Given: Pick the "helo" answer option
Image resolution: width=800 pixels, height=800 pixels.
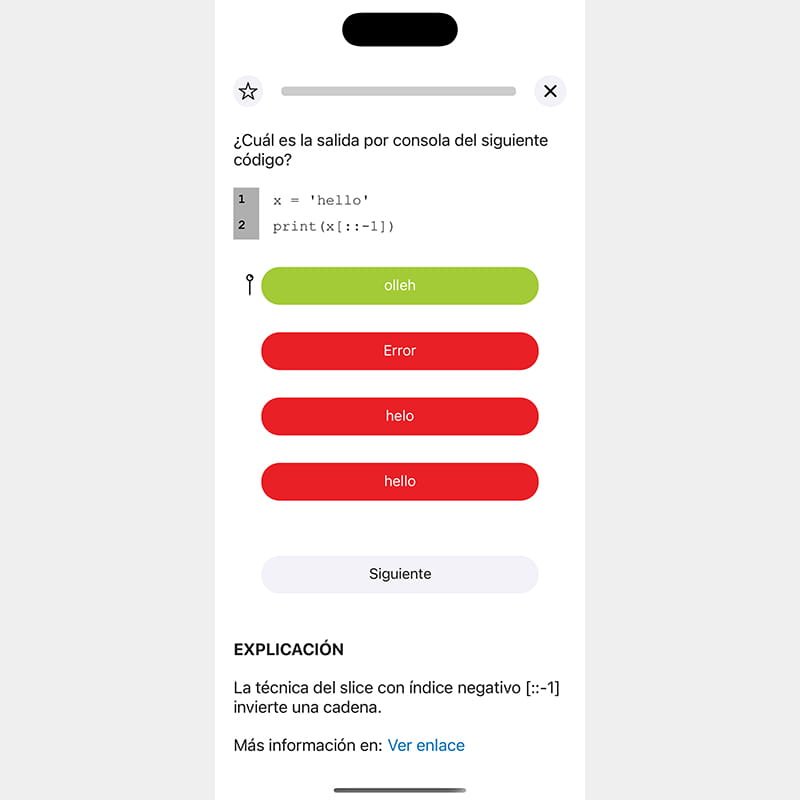Looking at the screenshot, I should pyautogui.click(x=400, y=416).
